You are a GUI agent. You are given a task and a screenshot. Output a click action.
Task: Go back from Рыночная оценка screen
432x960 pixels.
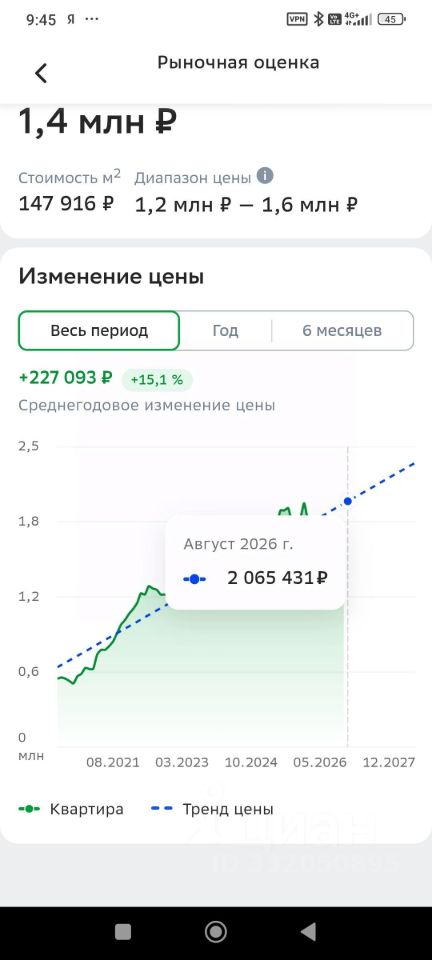40,73
